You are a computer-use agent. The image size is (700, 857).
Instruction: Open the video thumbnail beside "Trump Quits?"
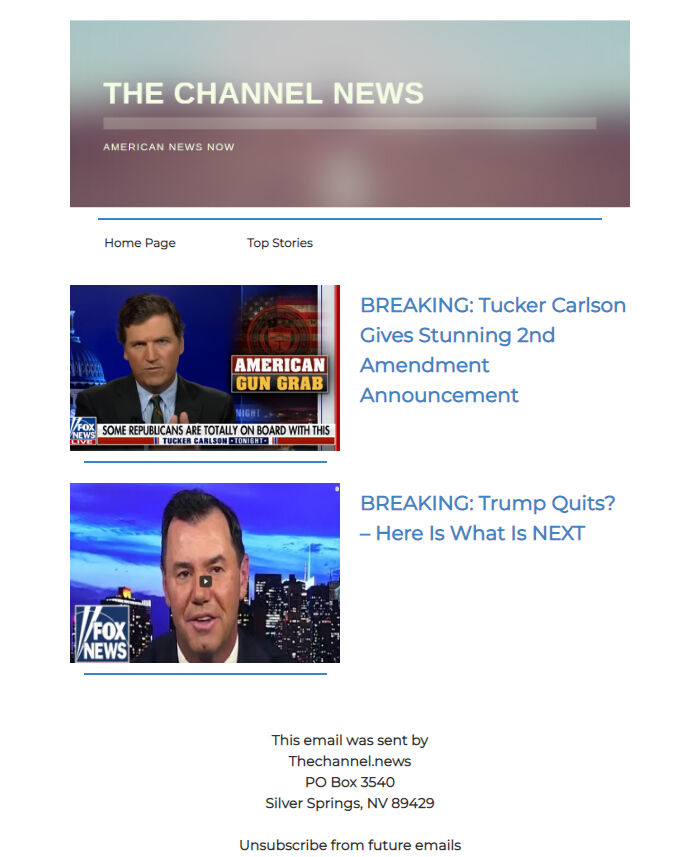(205, 573)
